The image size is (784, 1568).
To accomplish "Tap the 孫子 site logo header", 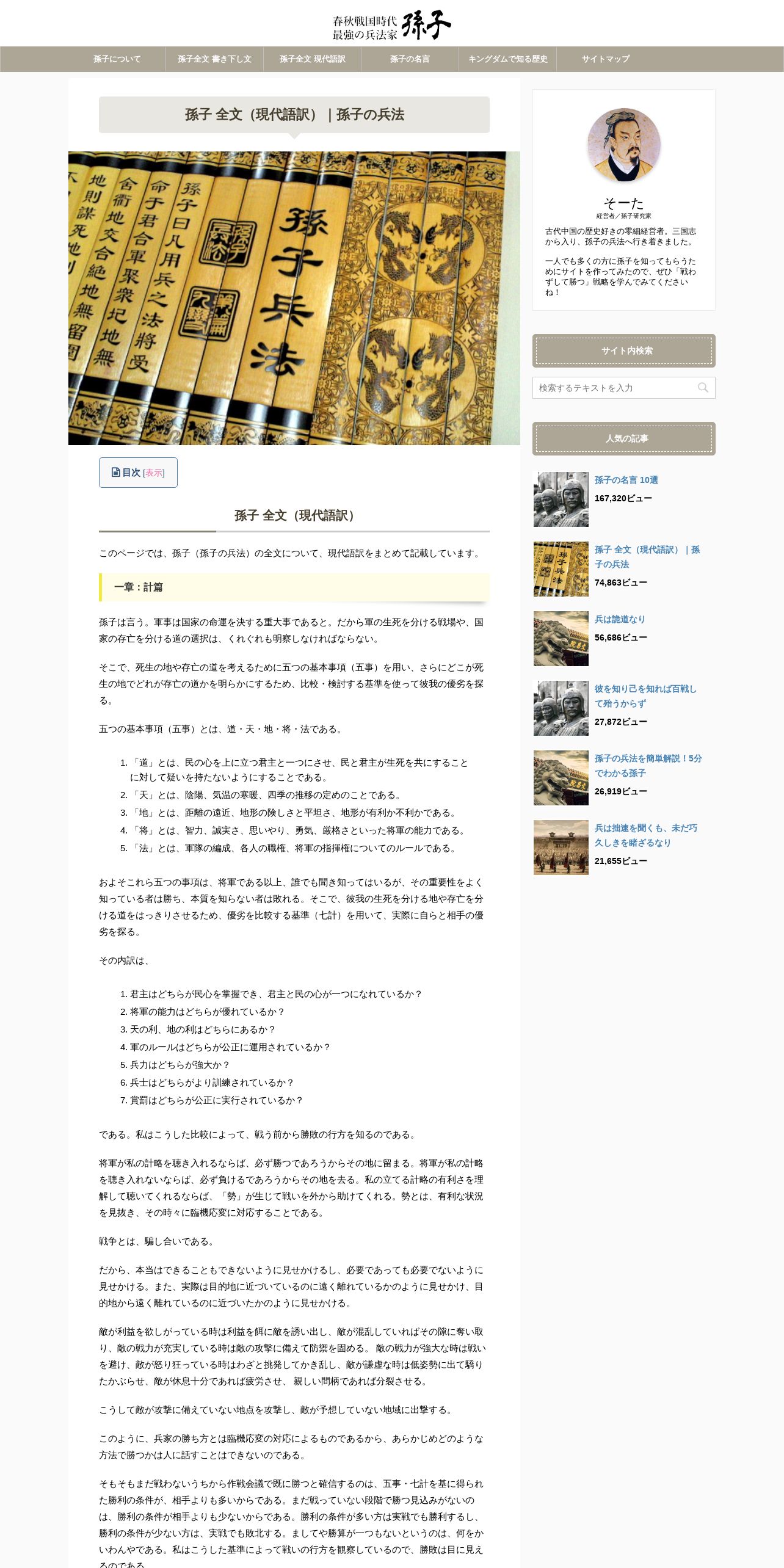I will 391,25.
